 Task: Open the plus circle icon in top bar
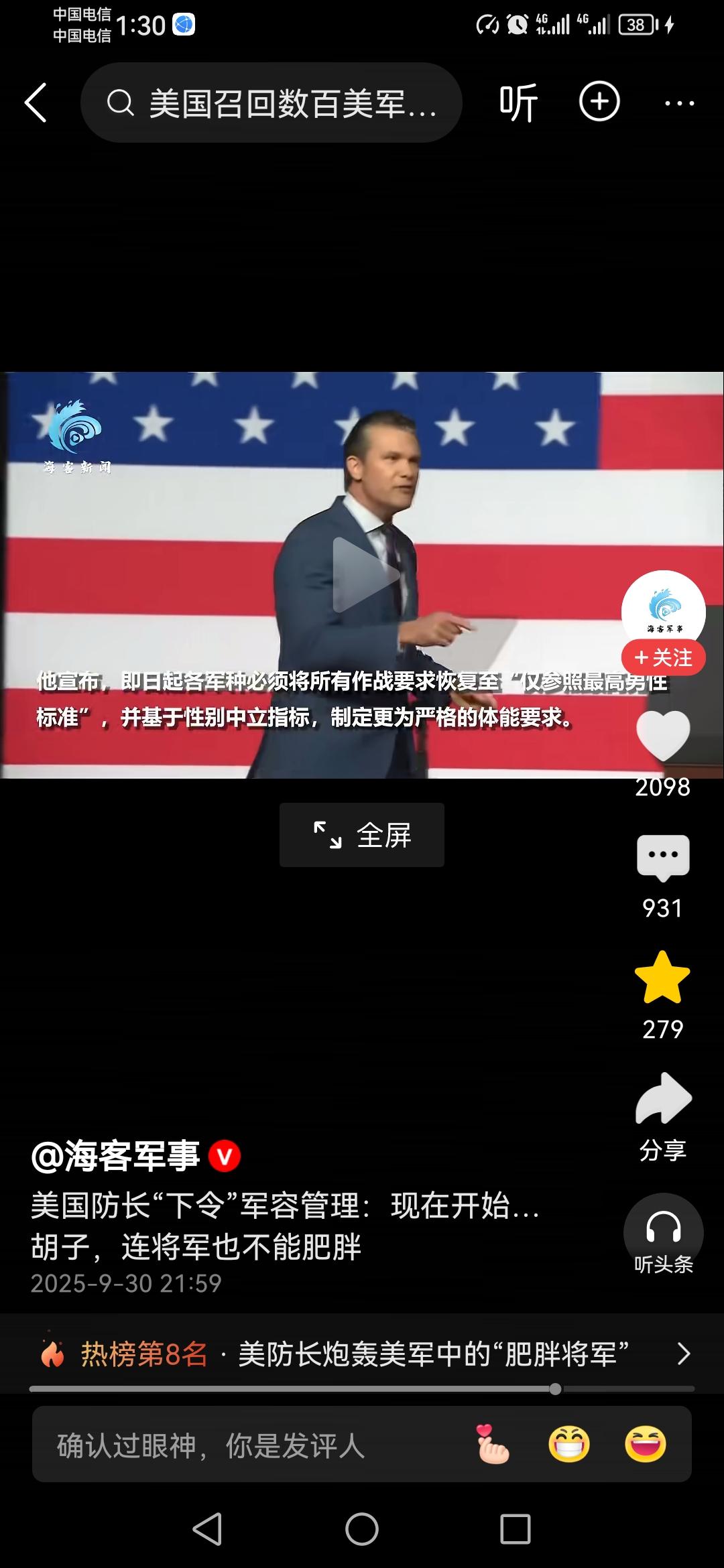tap(599, 102)
